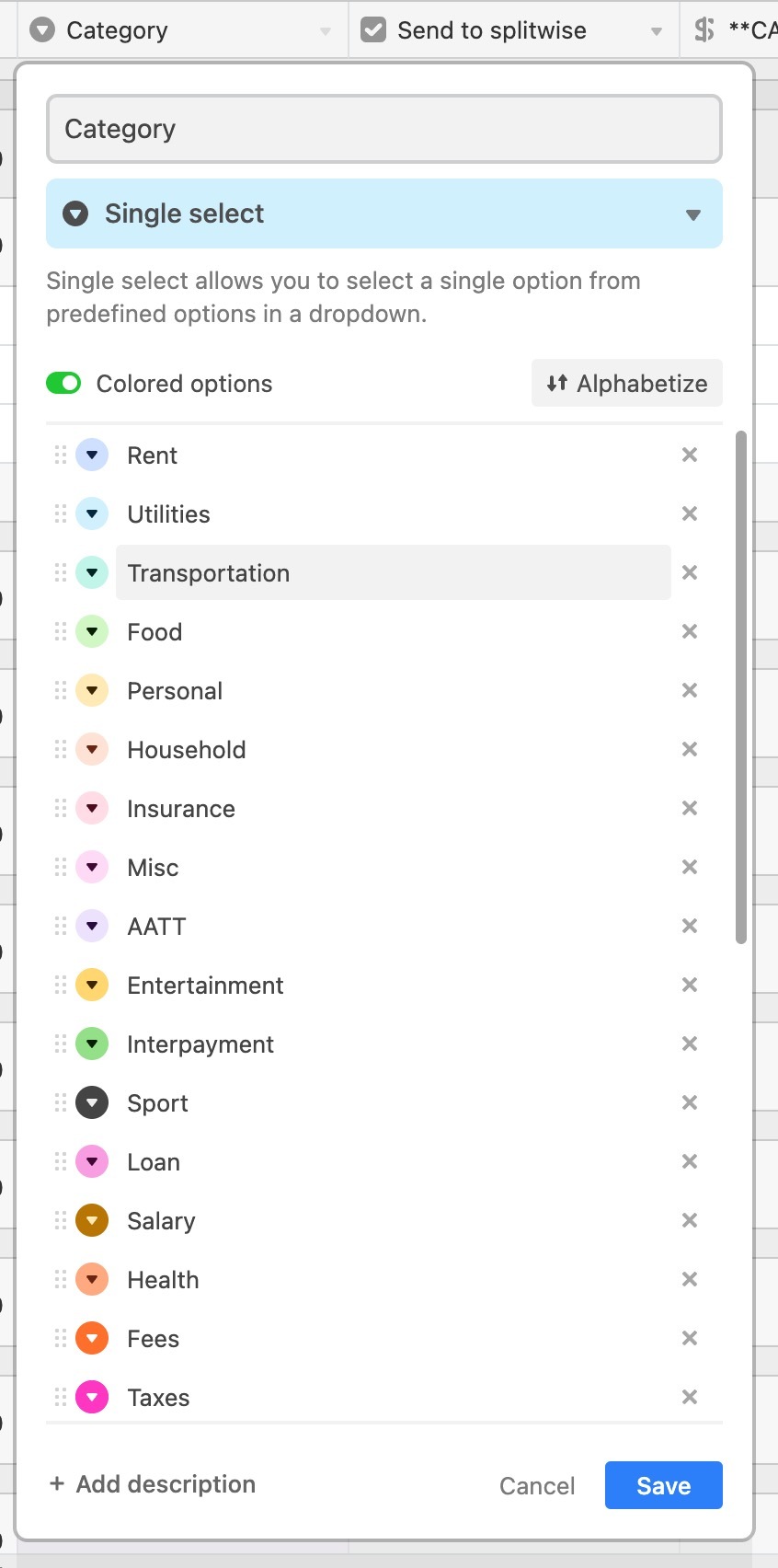Screen dimensions: 778x1568
Task: Delete the Food option
Action: (x=690, y=631)
